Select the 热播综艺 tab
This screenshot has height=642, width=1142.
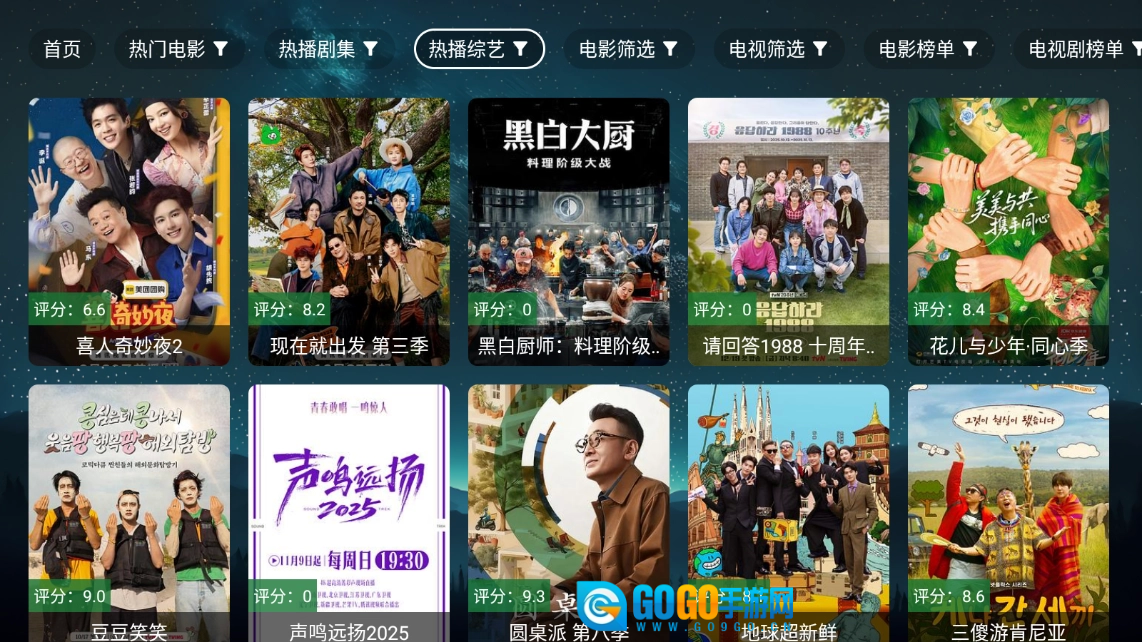(x=479, y=49)
